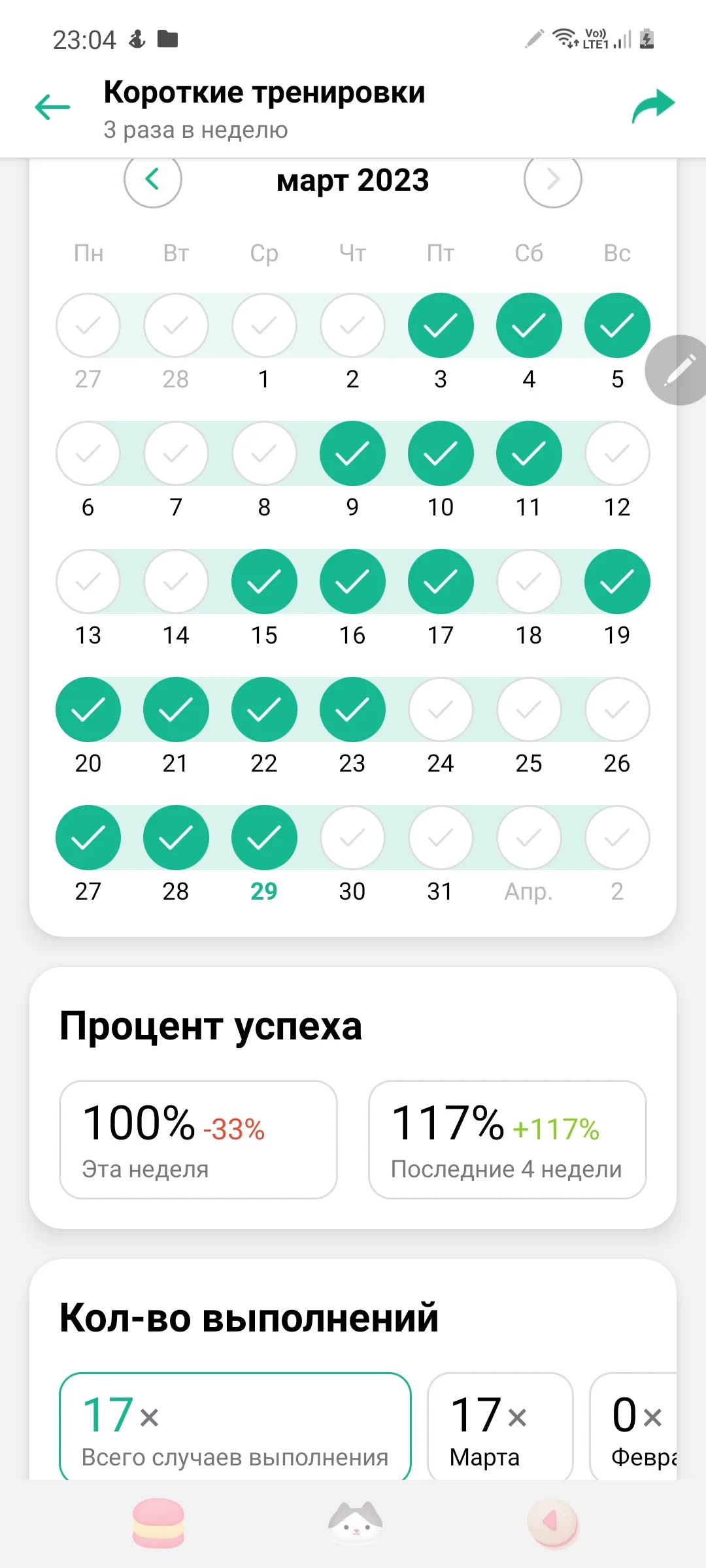The width and height of the screenshot is (706, 1568).
Task: Uncheck the completed mark on March 15
Action: coord(264,581)
